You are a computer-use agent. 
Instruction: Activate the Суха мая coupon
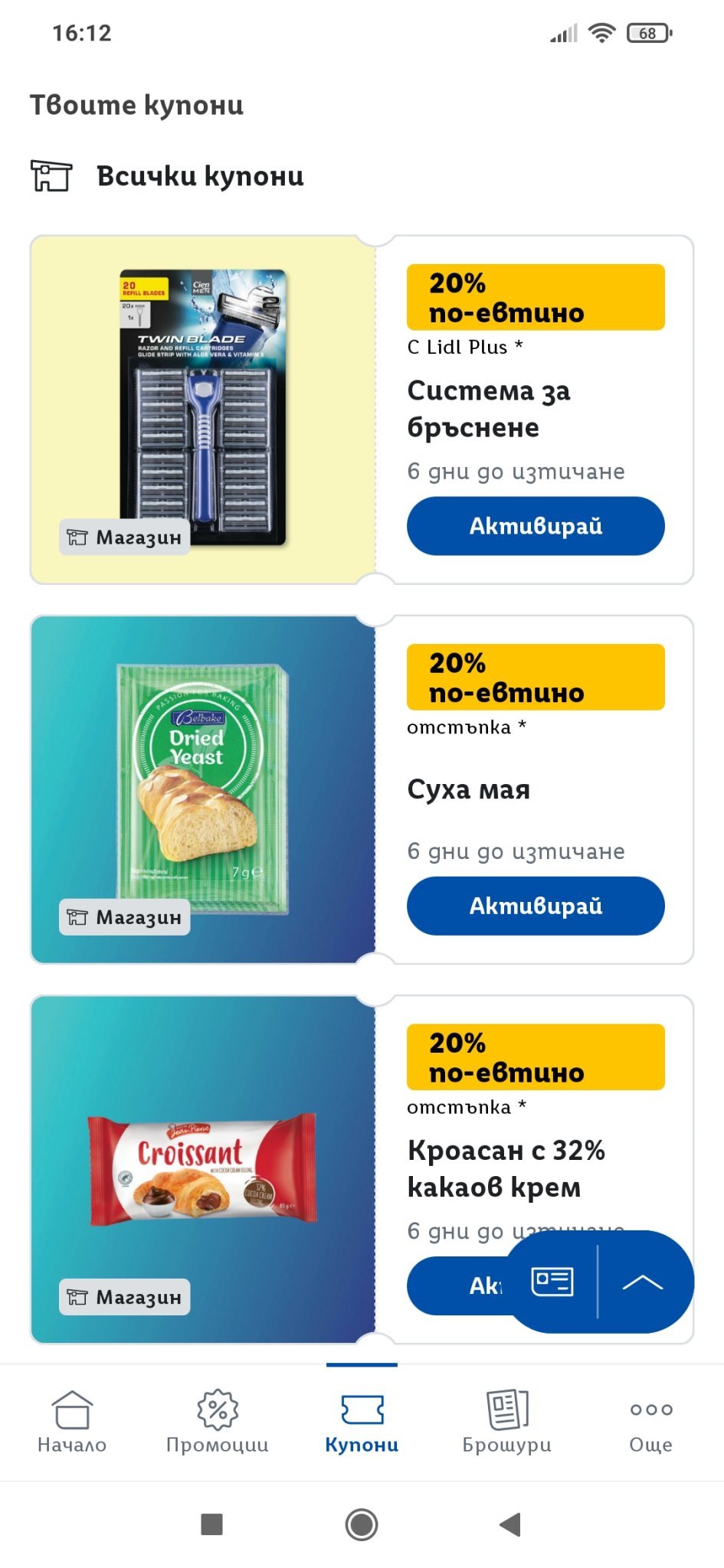[536, 906]
